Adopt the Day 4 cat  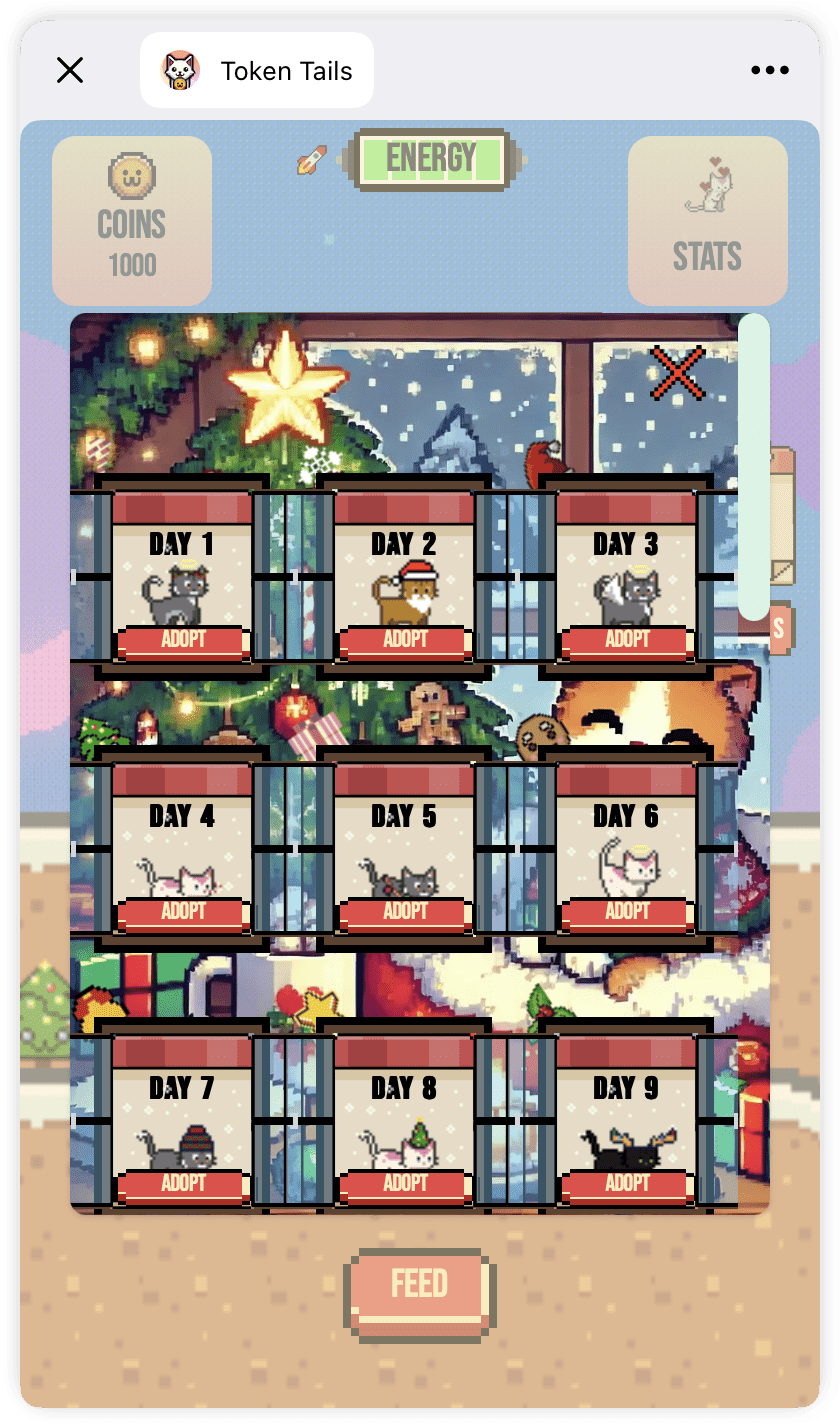[x=182, y=912]
